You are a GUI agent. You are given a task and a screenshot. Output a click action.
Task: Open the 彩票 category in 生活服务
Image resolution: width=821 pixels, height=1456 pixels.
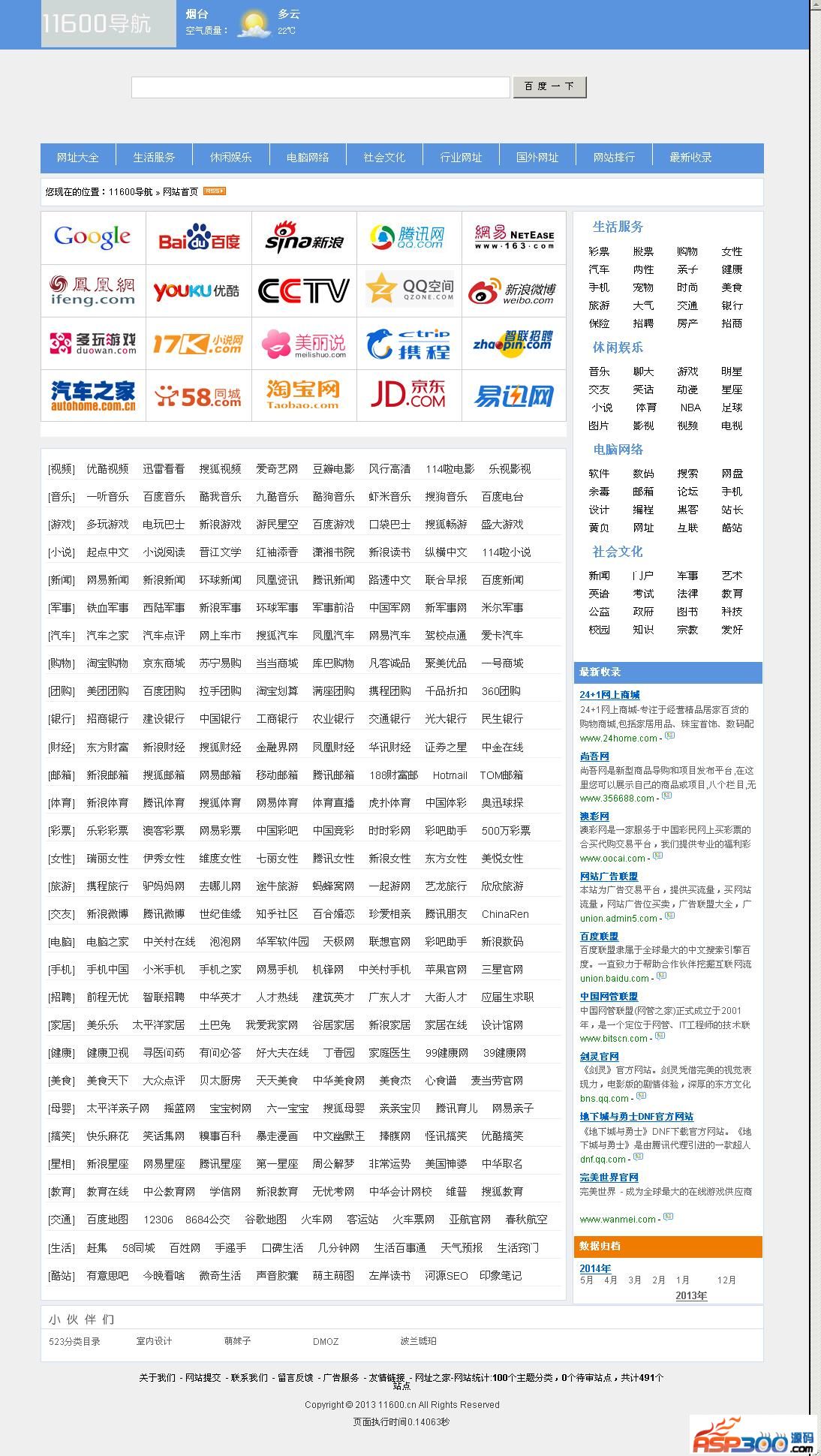pyautogui.click(x=599, y=251)
